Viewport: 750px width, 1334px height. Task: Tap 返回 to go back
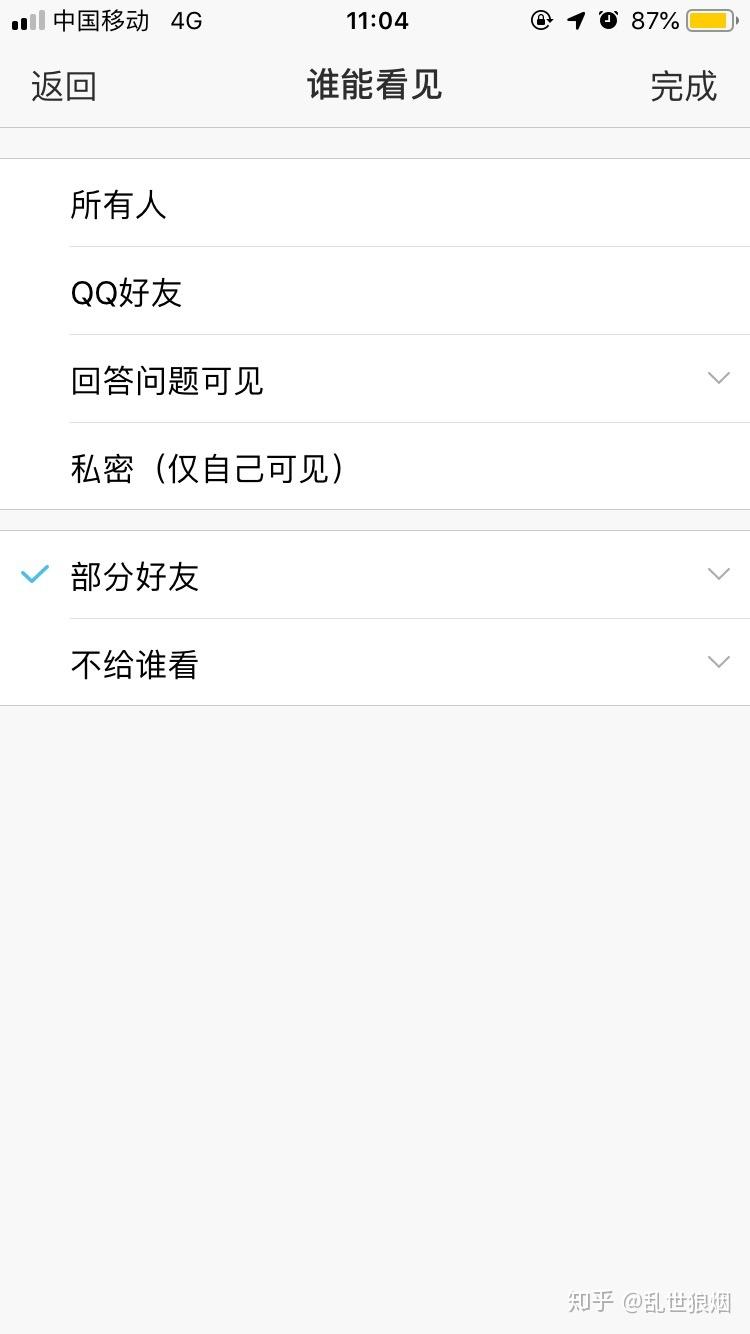coord(64,86)
